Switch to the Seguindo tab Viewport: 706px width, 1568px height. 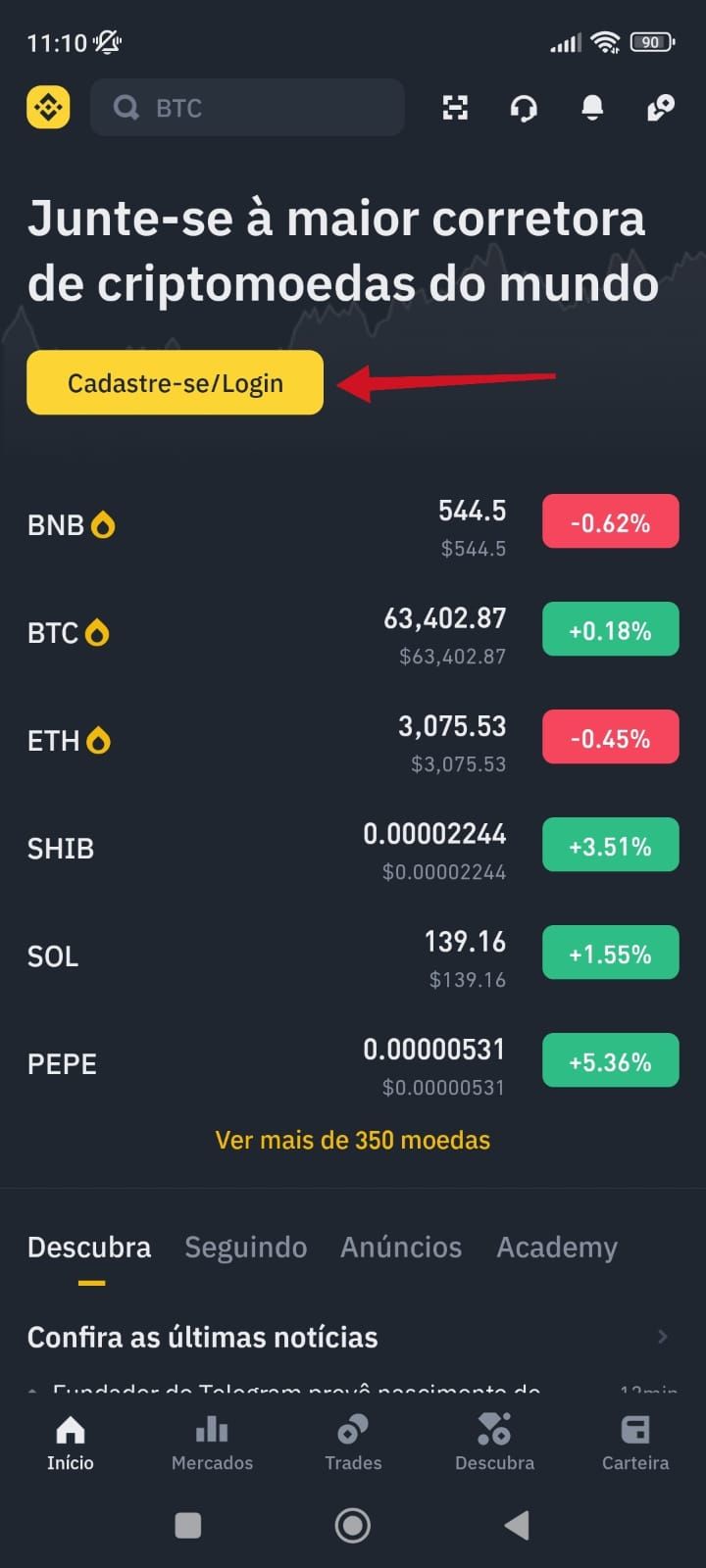point(246,1248)
